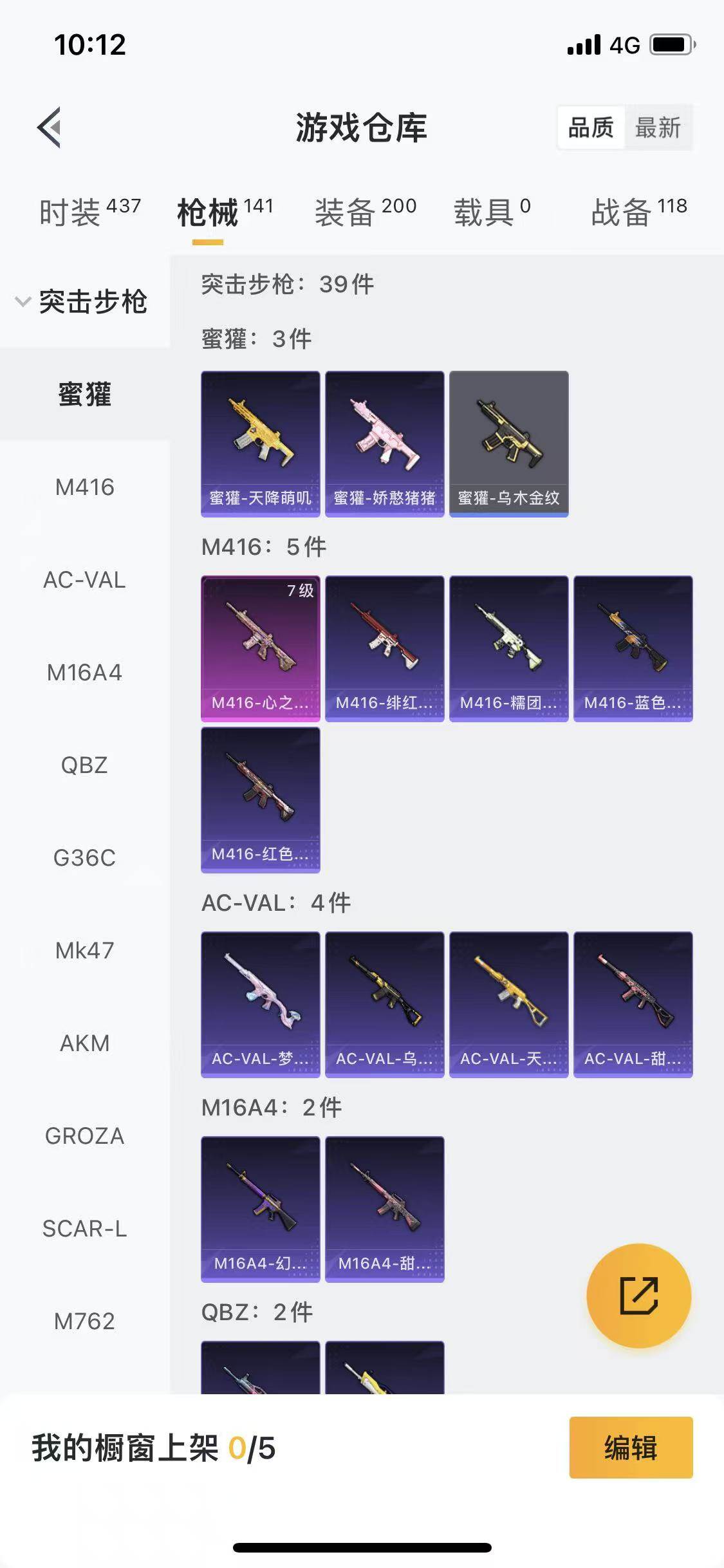Tap the 编辑 button

coord(631,1448)
